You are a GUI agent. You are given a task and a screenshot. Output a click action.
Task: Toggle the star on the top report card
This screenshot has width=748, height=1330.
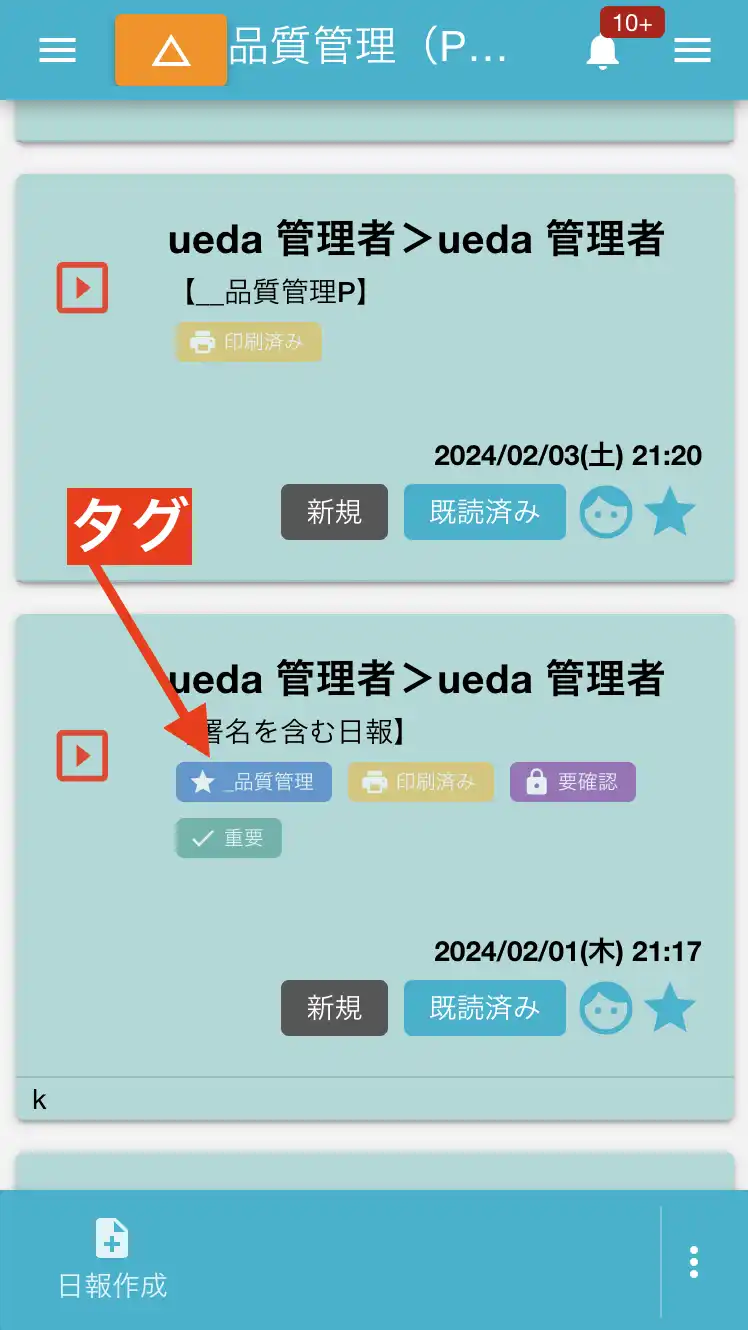tap(670, 511)
